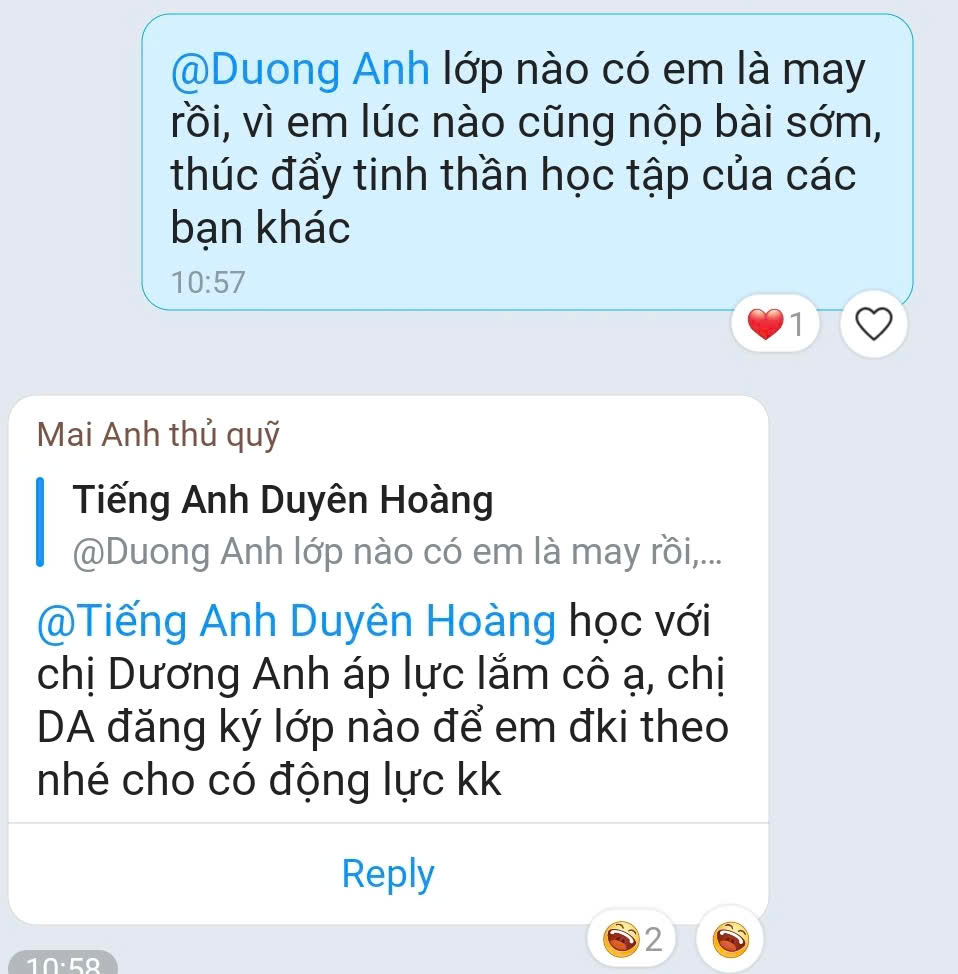This screenshot has width=958, height=974.
Task: Open the profile of Mai Anh thủ quỹ
Action: coord(158,435)
